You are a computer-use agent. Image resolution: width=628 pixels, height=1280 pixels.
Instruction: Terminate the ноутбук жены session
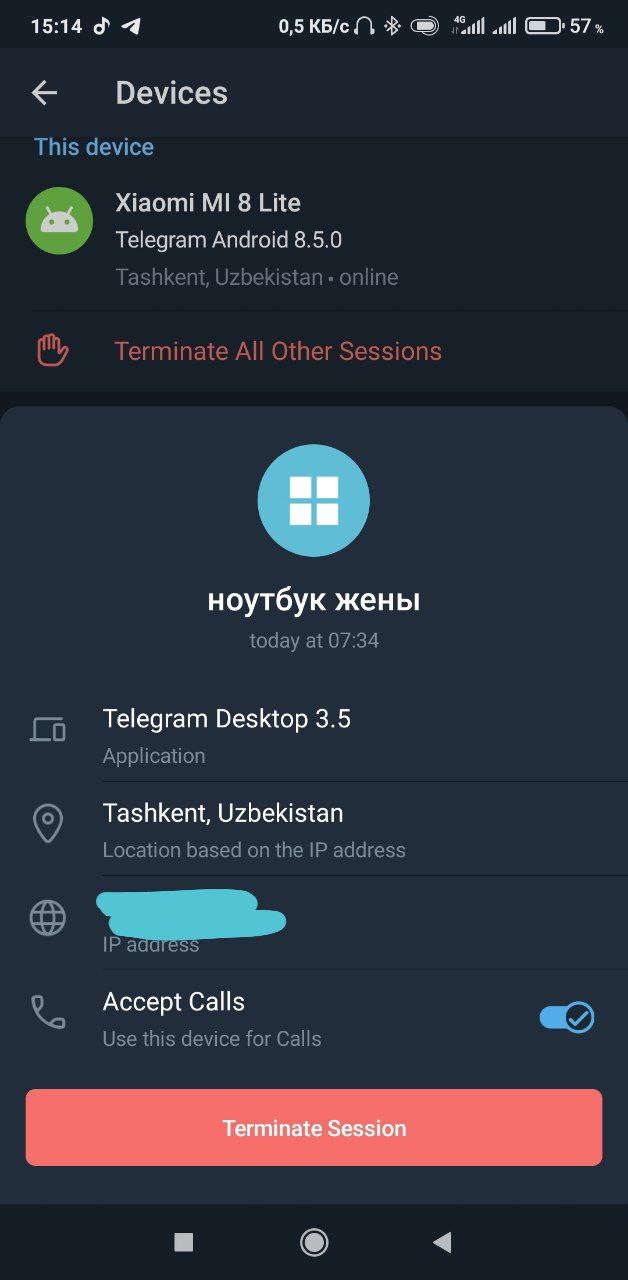click(x=314, y=1128)
